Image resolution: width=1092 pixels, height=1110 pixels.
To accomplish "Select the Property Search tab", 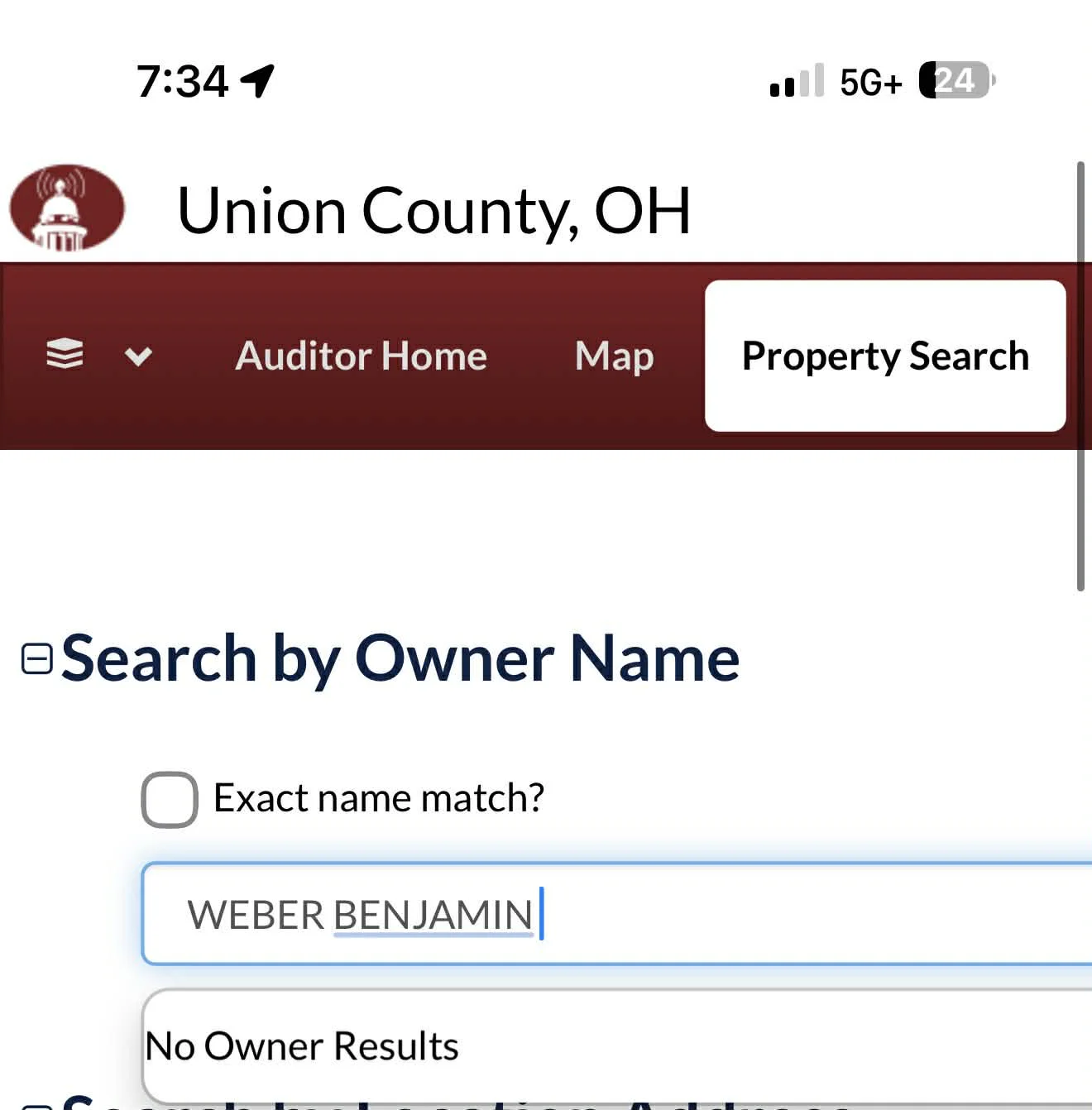I will (884, 356).
